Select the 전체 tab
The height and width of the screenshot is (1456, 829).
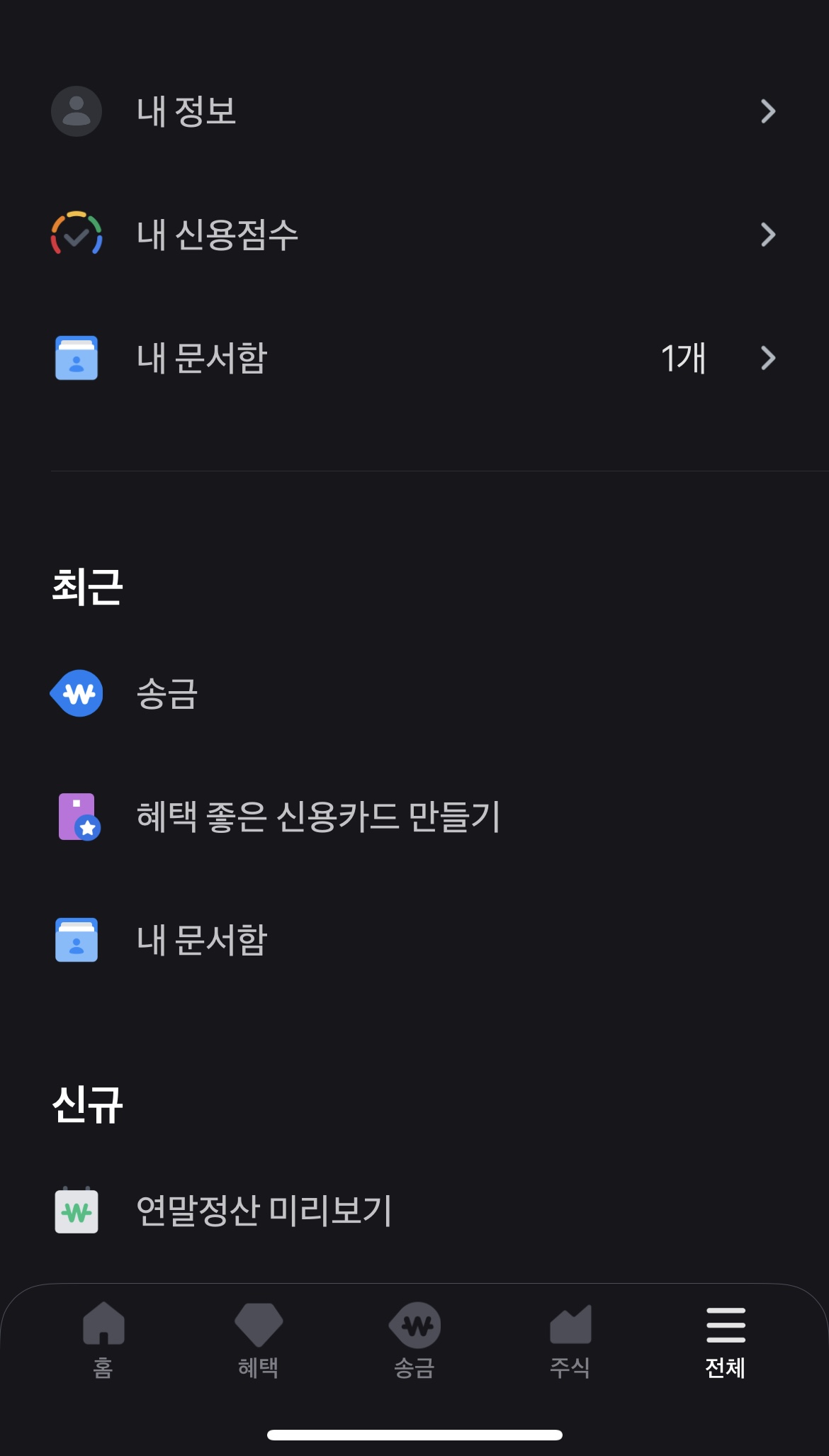tap(726, 1340)
